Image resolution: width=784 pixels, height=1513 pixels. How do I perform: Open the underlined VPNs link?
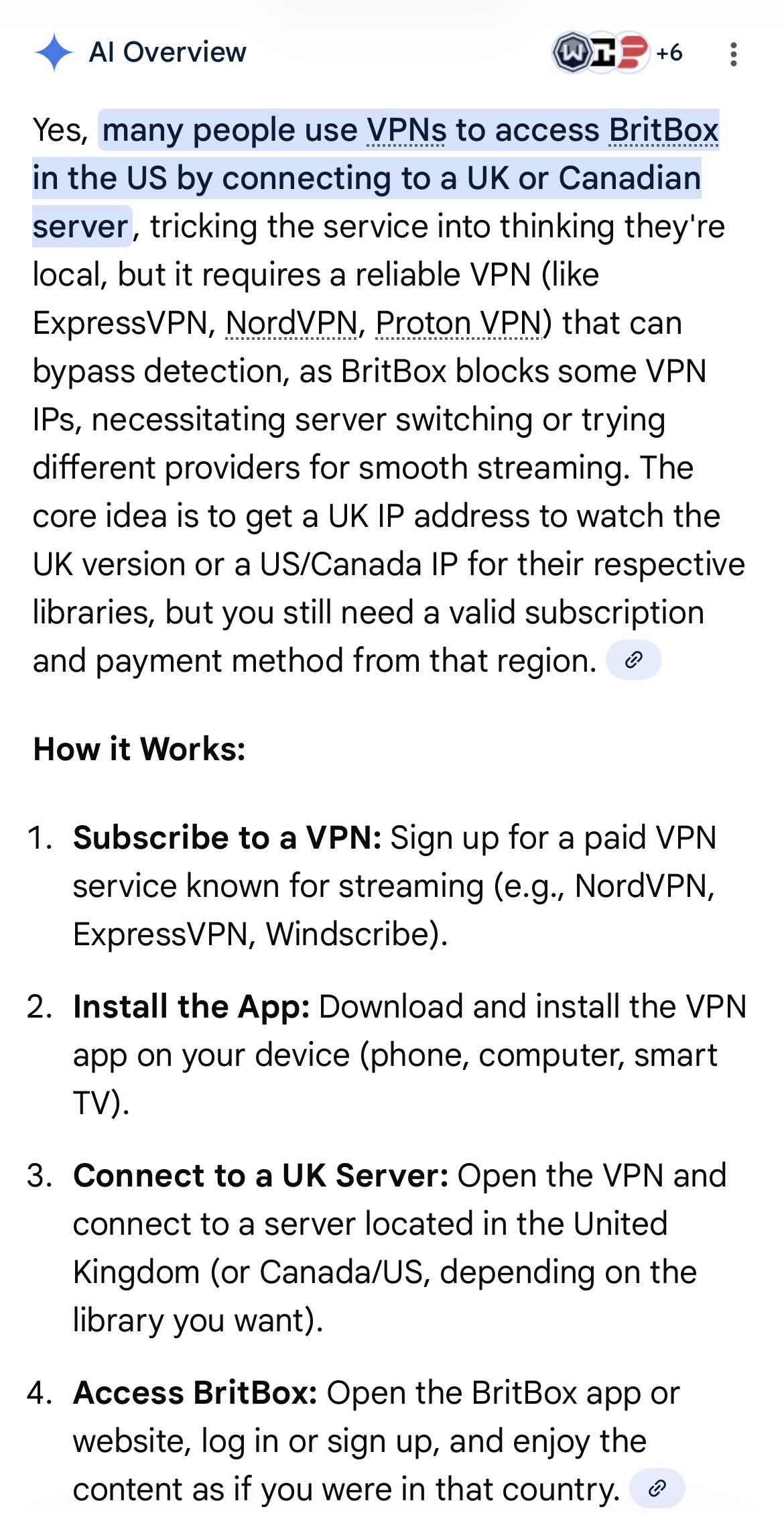coord(406,130)
